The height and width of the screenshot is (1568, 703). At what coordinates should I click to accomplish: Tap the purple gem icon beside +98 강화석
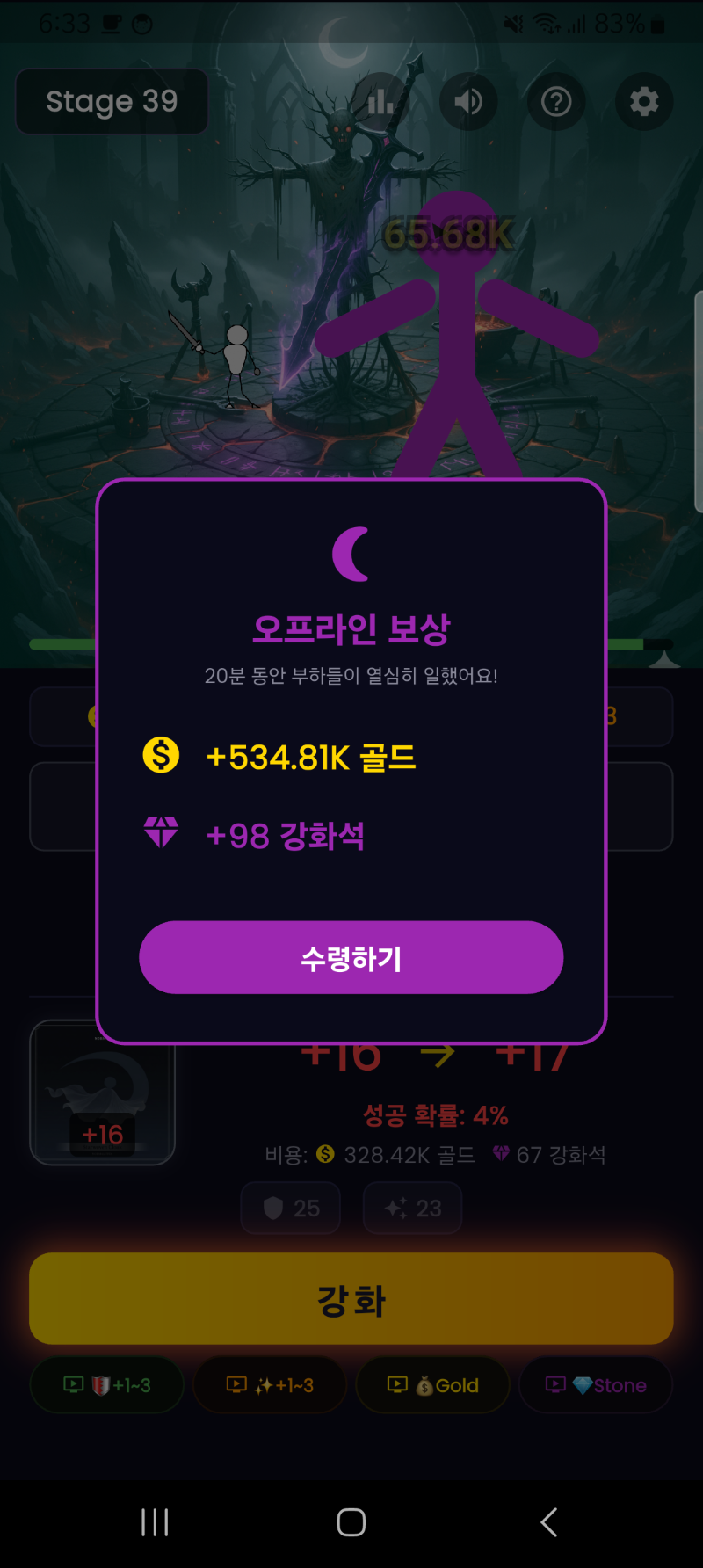[x=161, y=831]
